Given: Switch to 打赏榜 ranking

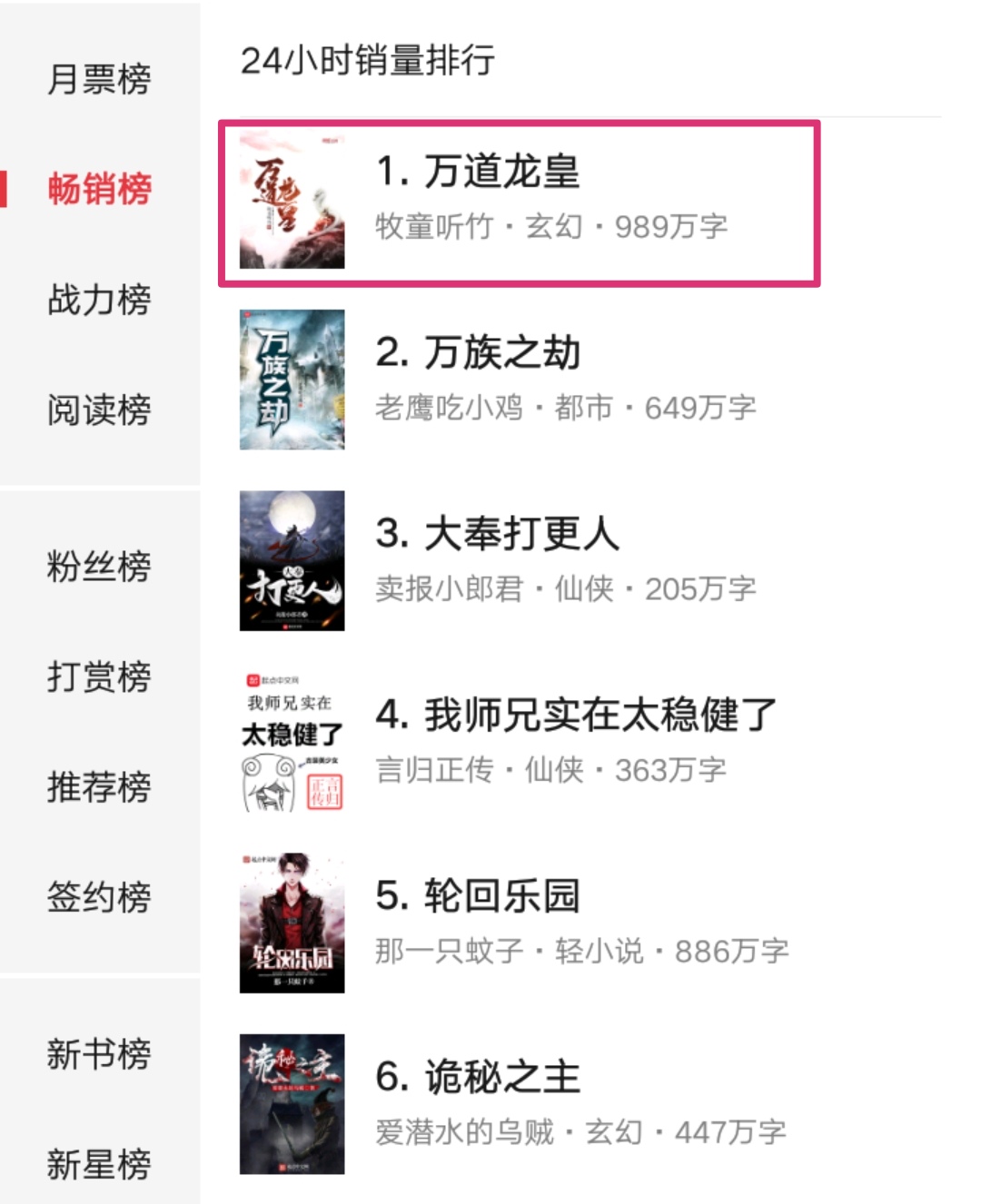Looking at the screenshot, I should 99,676.
